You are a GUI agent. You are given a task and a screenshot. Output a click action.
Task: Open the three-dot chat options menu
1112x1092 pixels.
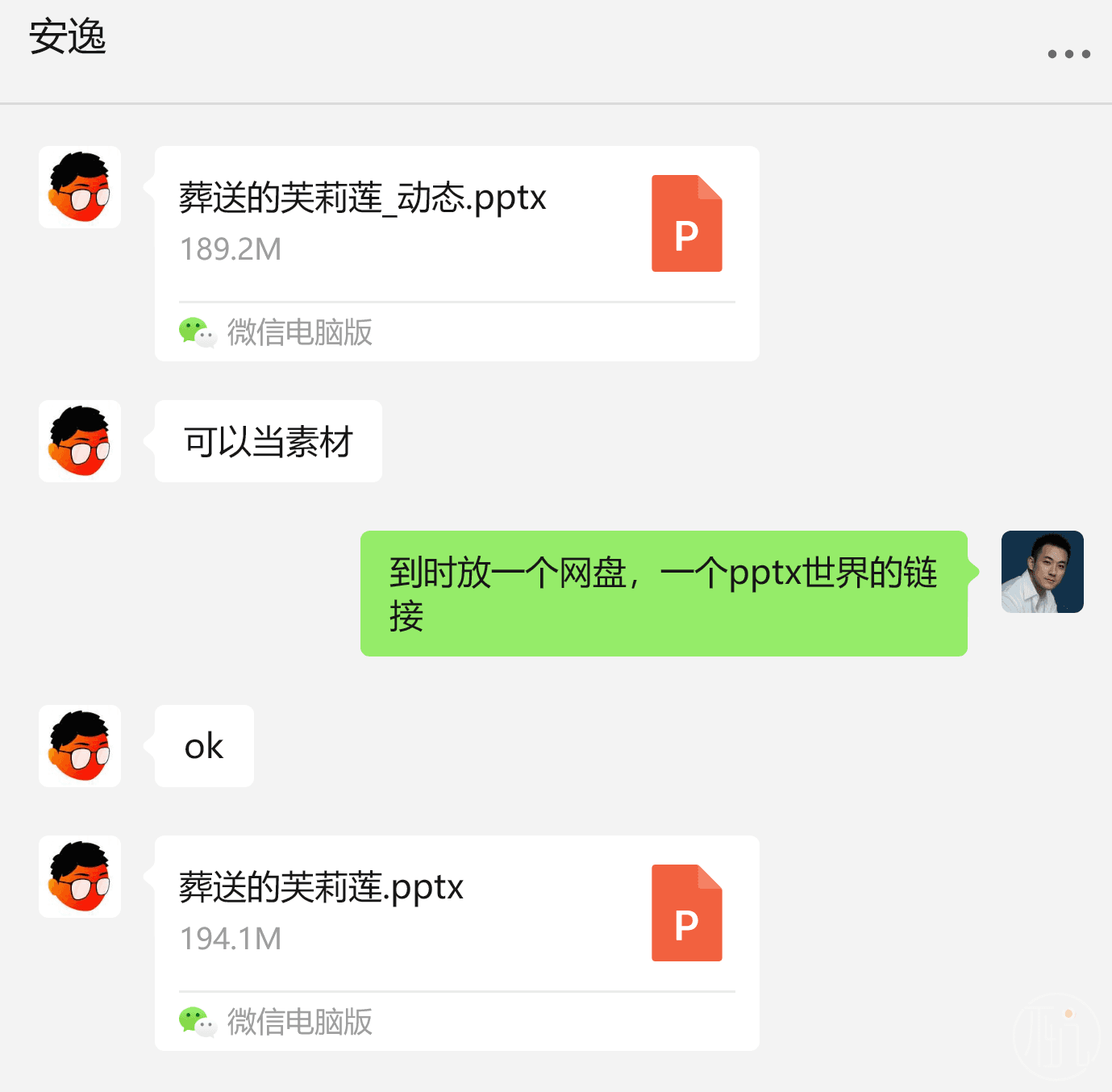click(1068, 54)
